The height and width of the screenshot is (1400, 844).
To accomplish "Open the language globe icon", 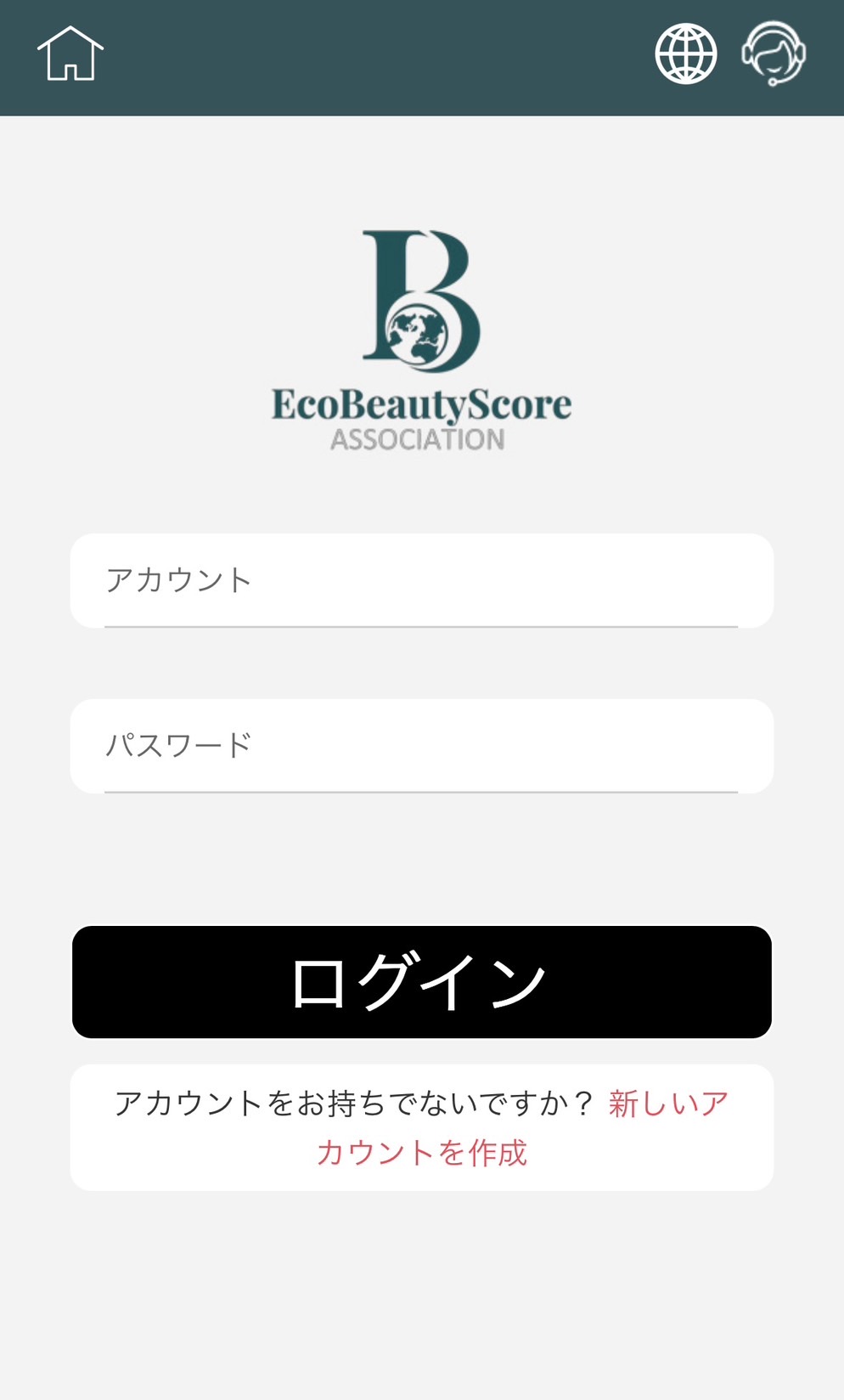I will (x=685, y=54).
